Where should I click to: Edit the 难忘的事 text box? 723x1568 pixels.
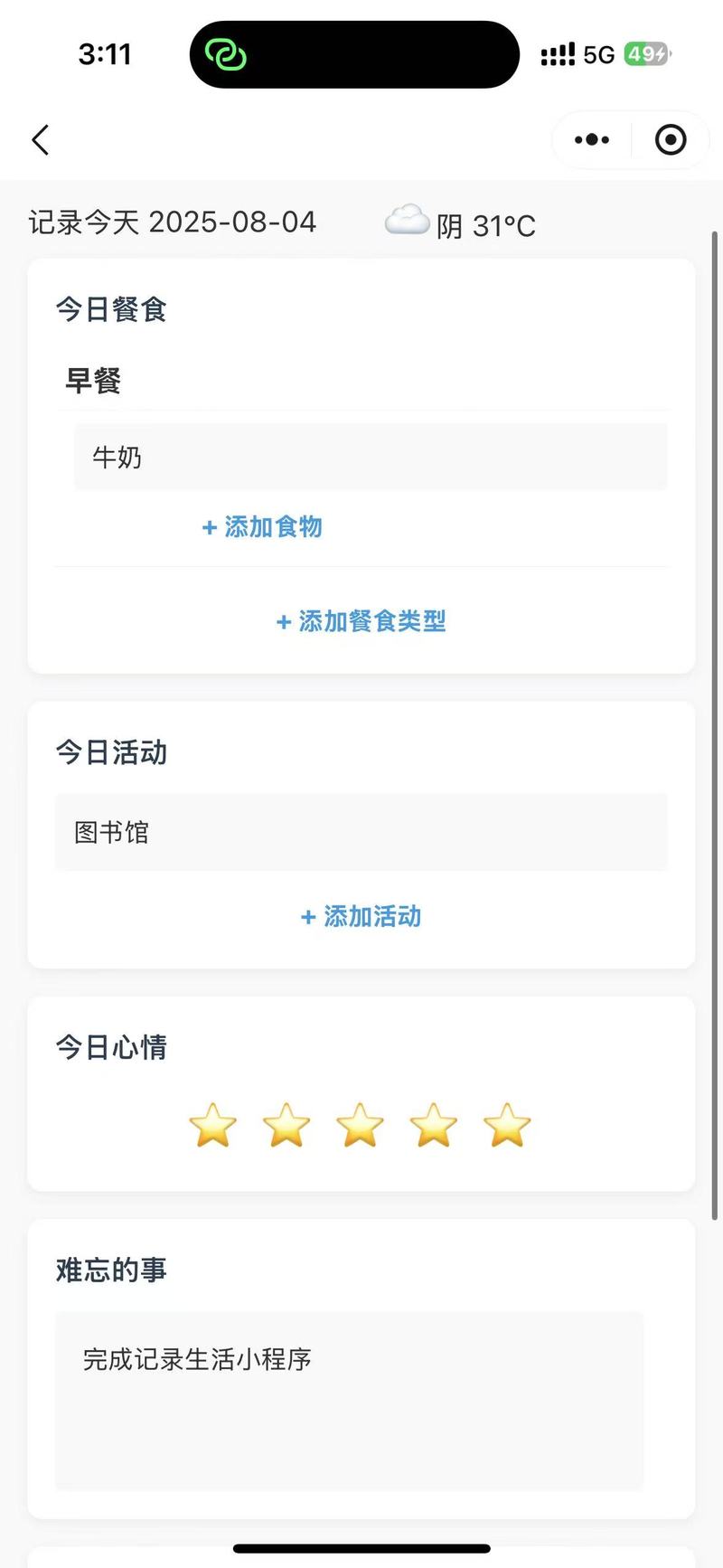coord(349,1401)
